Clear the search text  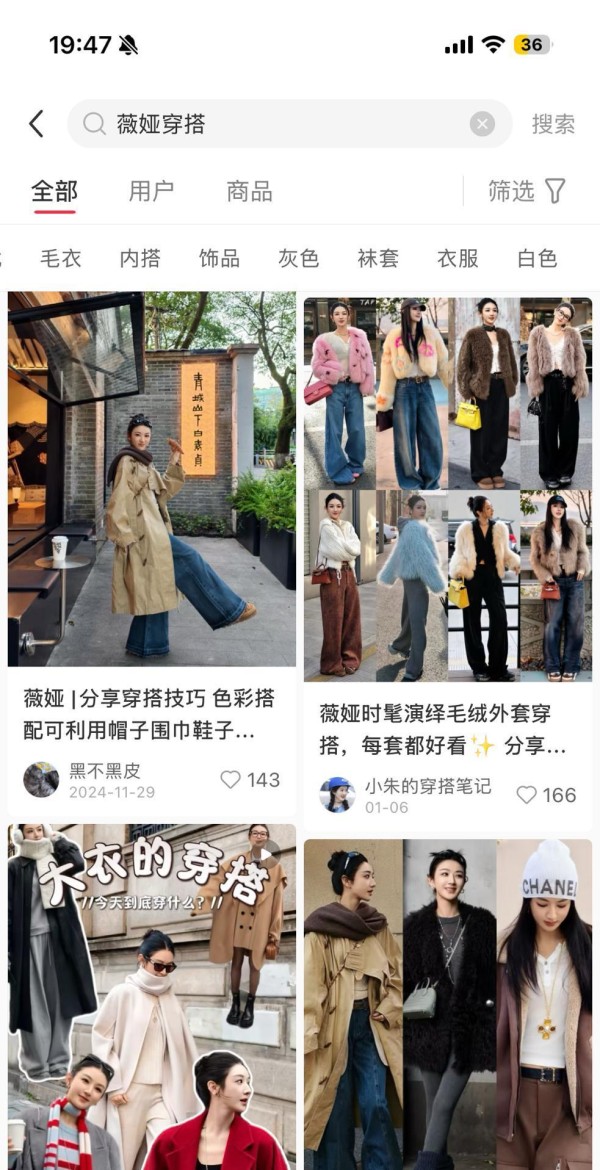(x=482, y=124)
